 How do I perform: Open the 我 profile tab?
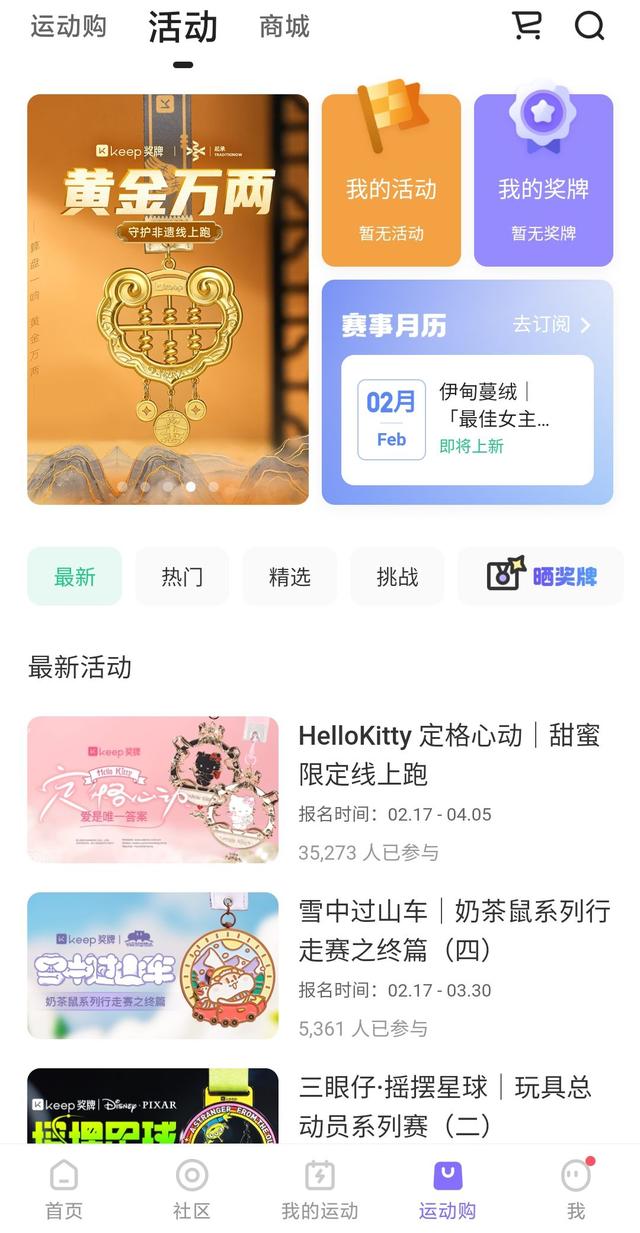point(575,1189)
